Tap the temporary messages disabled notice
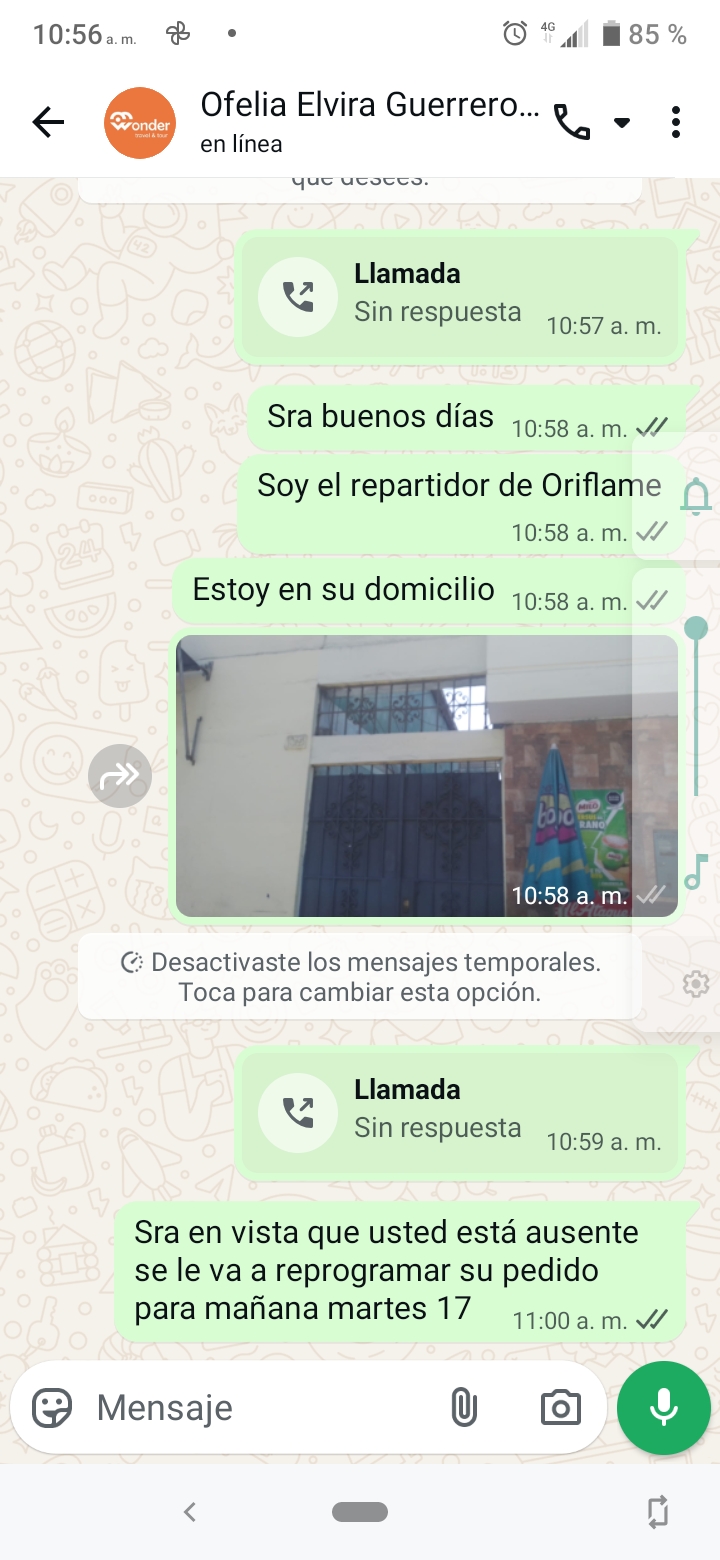 pos(360,977)
